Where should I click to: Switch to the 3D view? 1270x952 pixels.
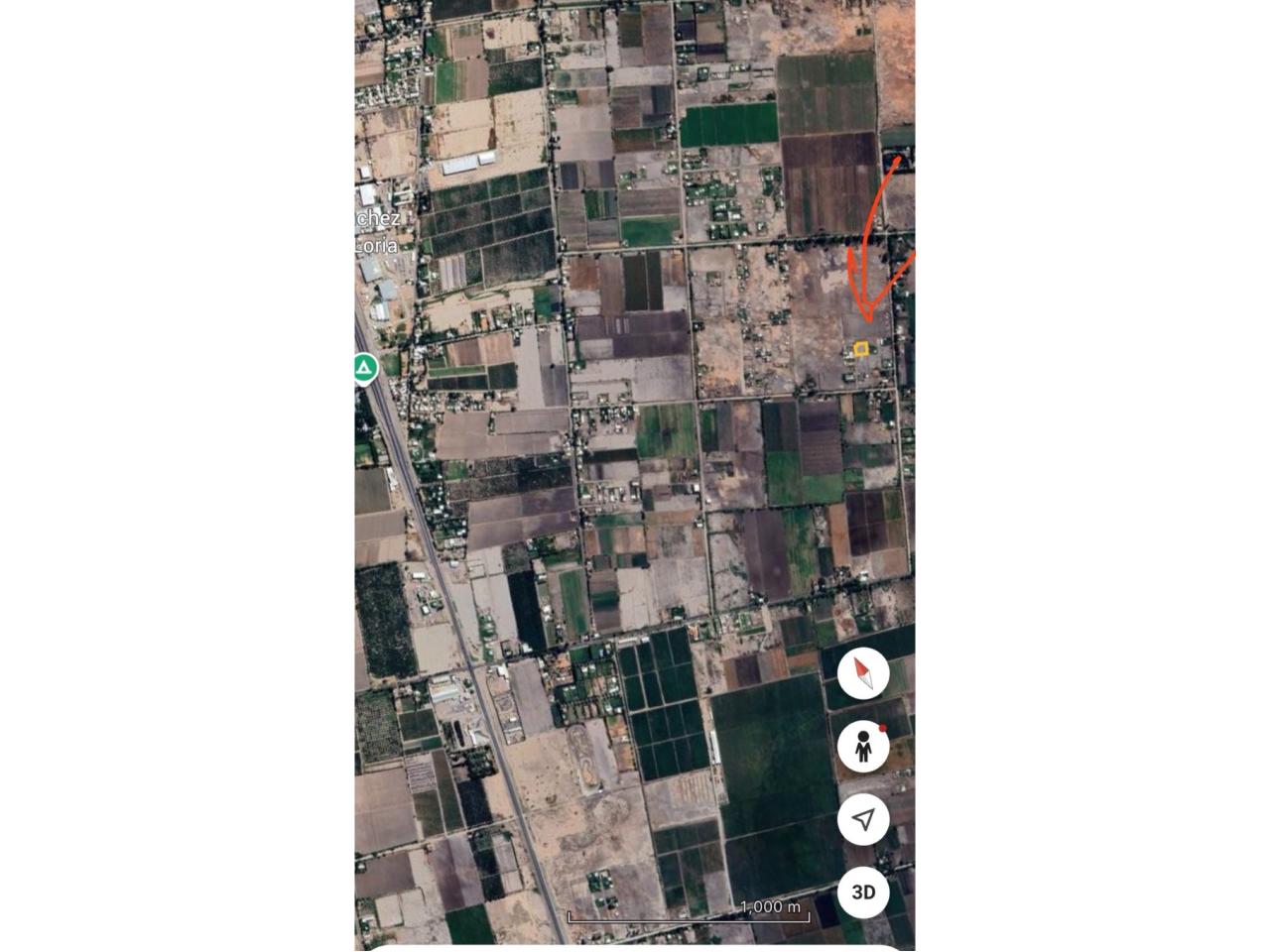pos(863,892)
